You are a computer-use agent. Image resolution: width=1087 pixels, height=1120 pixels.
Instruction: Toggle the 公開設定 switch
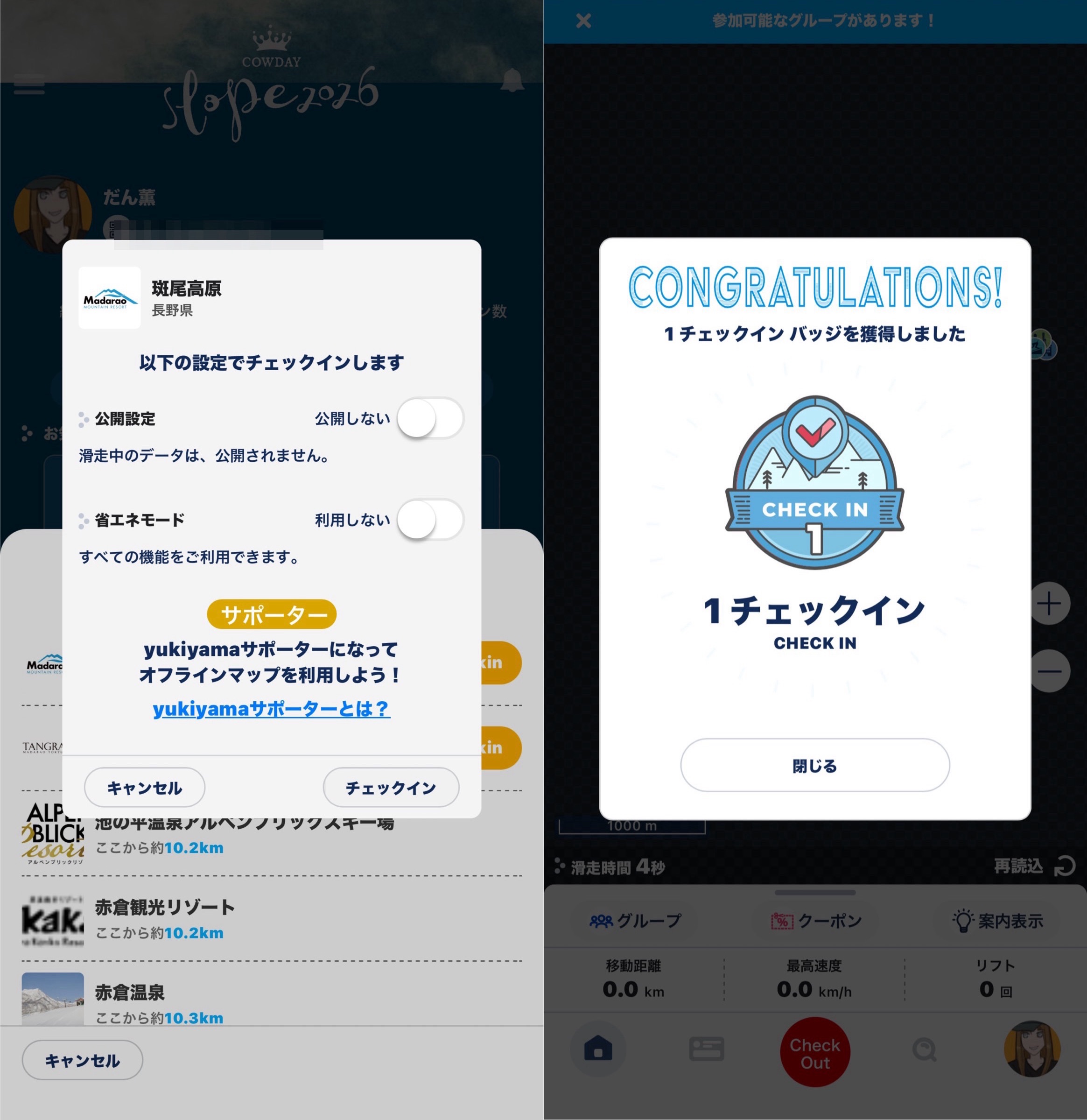pyautogui.click(x=429, y=418)
